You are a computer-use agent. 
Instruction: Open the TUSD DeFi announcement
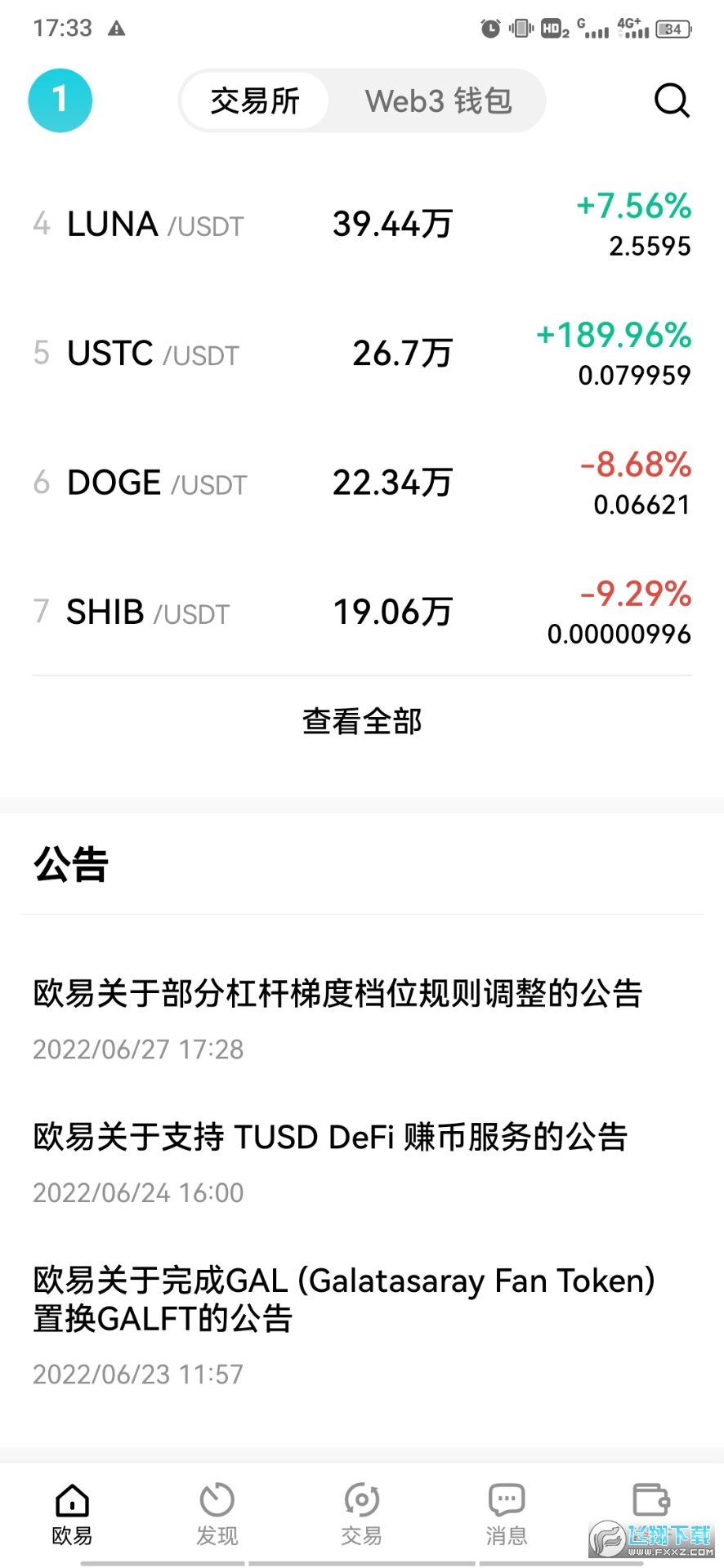click(330, 1136)
